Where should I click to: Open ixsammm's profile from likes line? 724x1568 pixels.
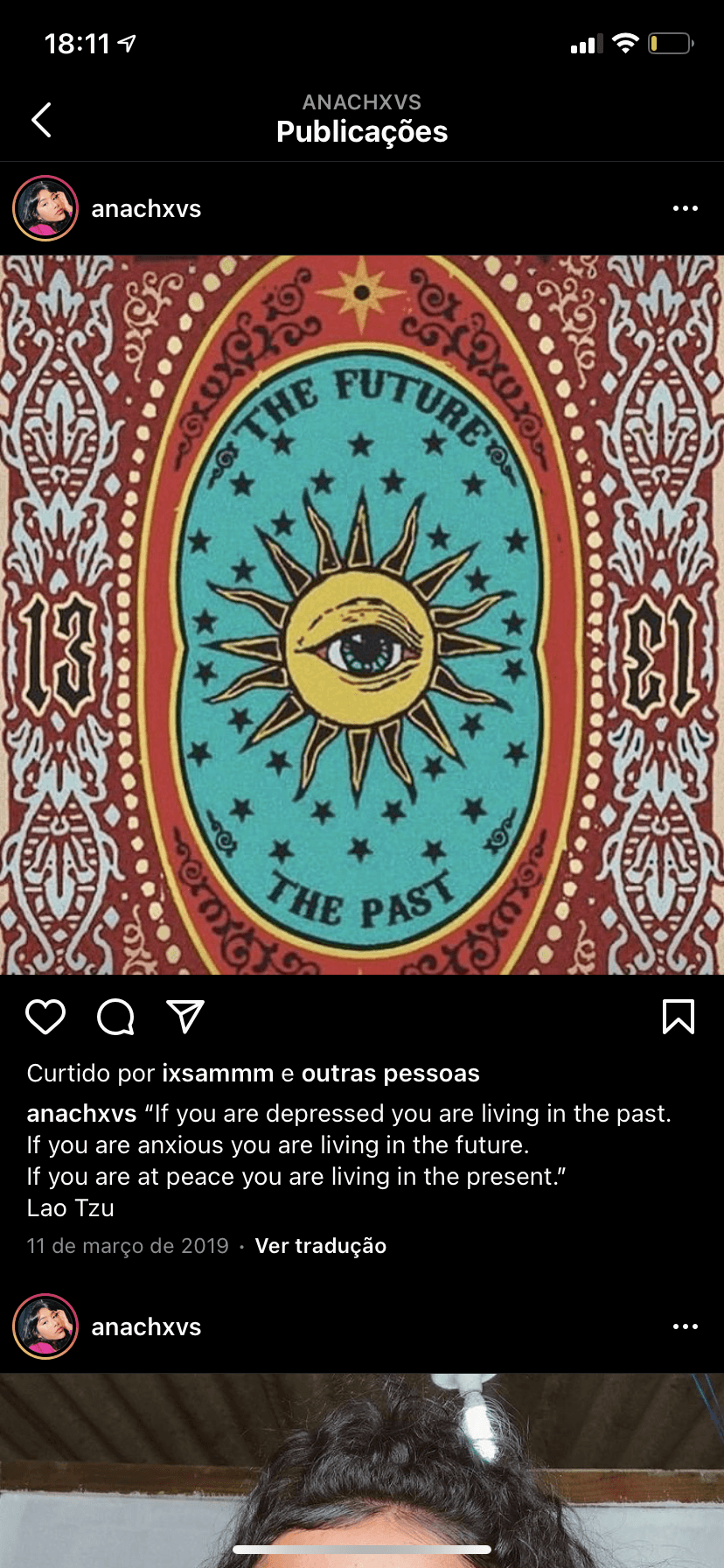pos(218,1074)
